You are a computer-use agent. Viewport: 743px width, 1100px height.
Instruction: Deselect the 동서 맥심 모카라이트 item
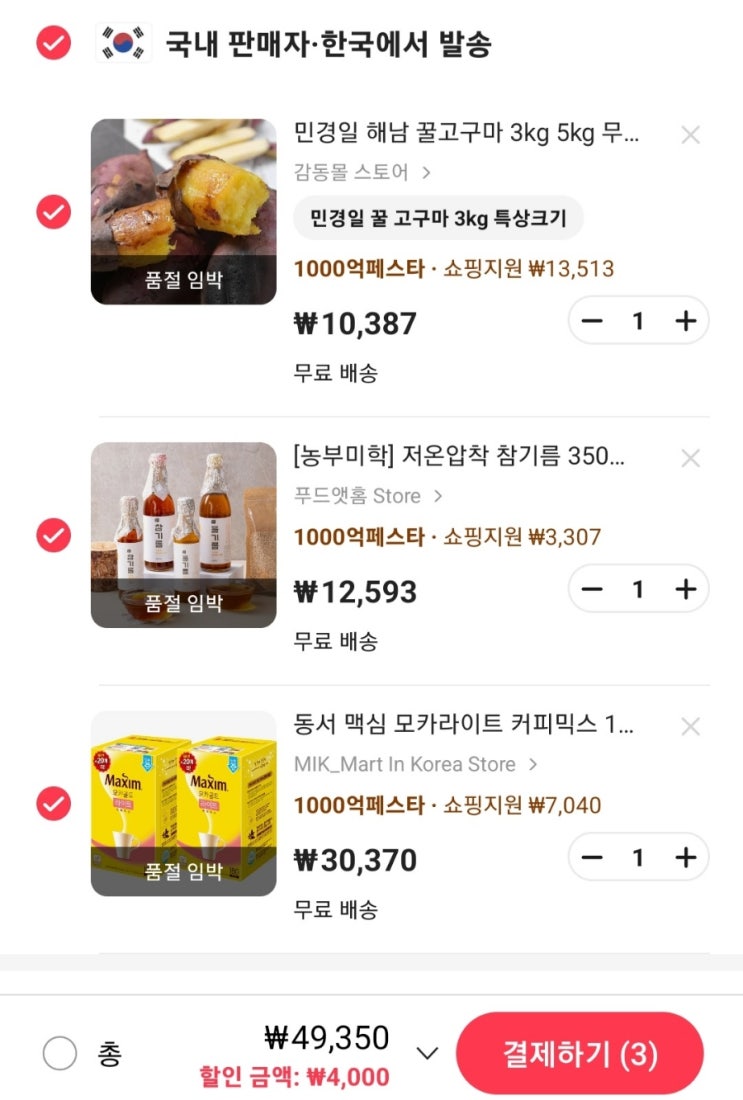tap(53, 804)
